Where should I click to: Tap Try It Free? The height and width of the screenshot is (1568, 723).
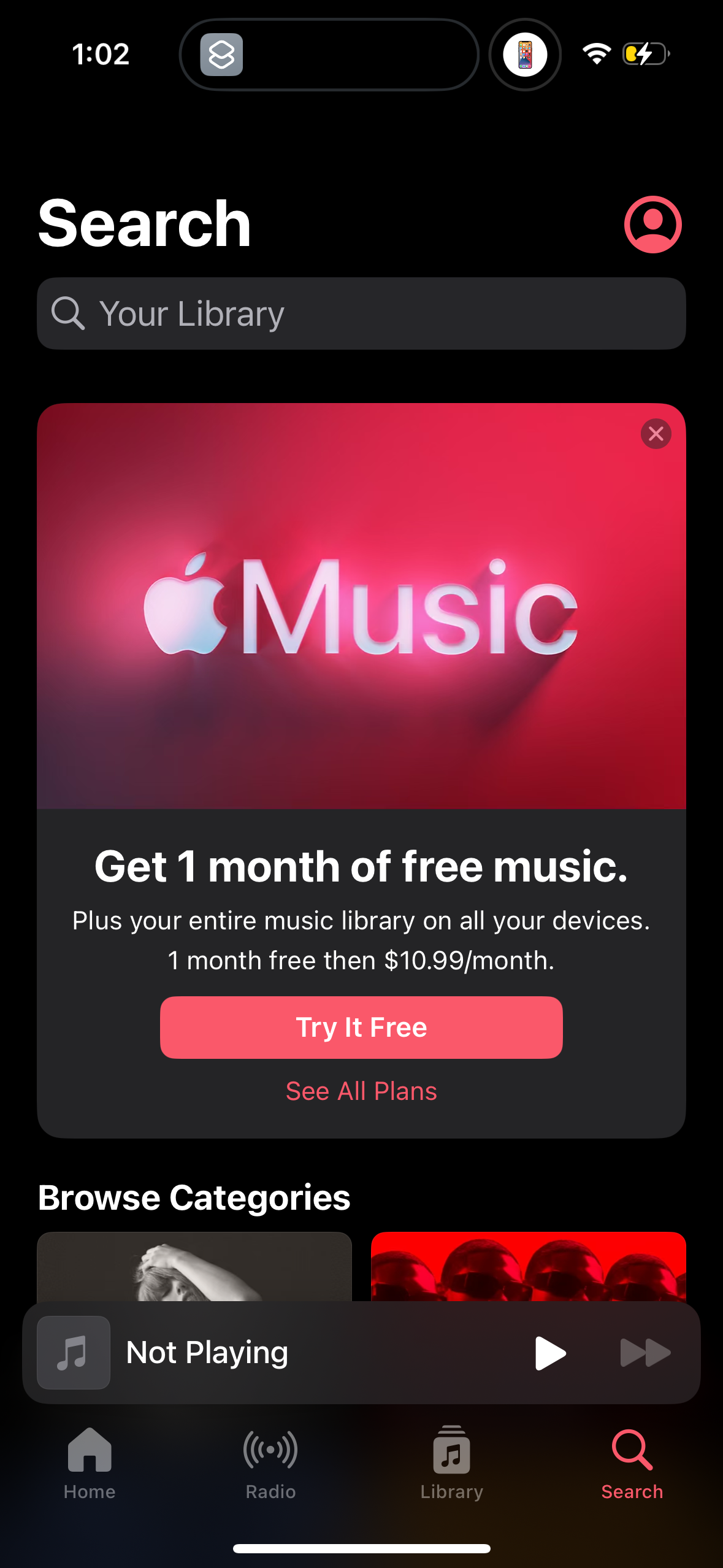pos(361,1027)
